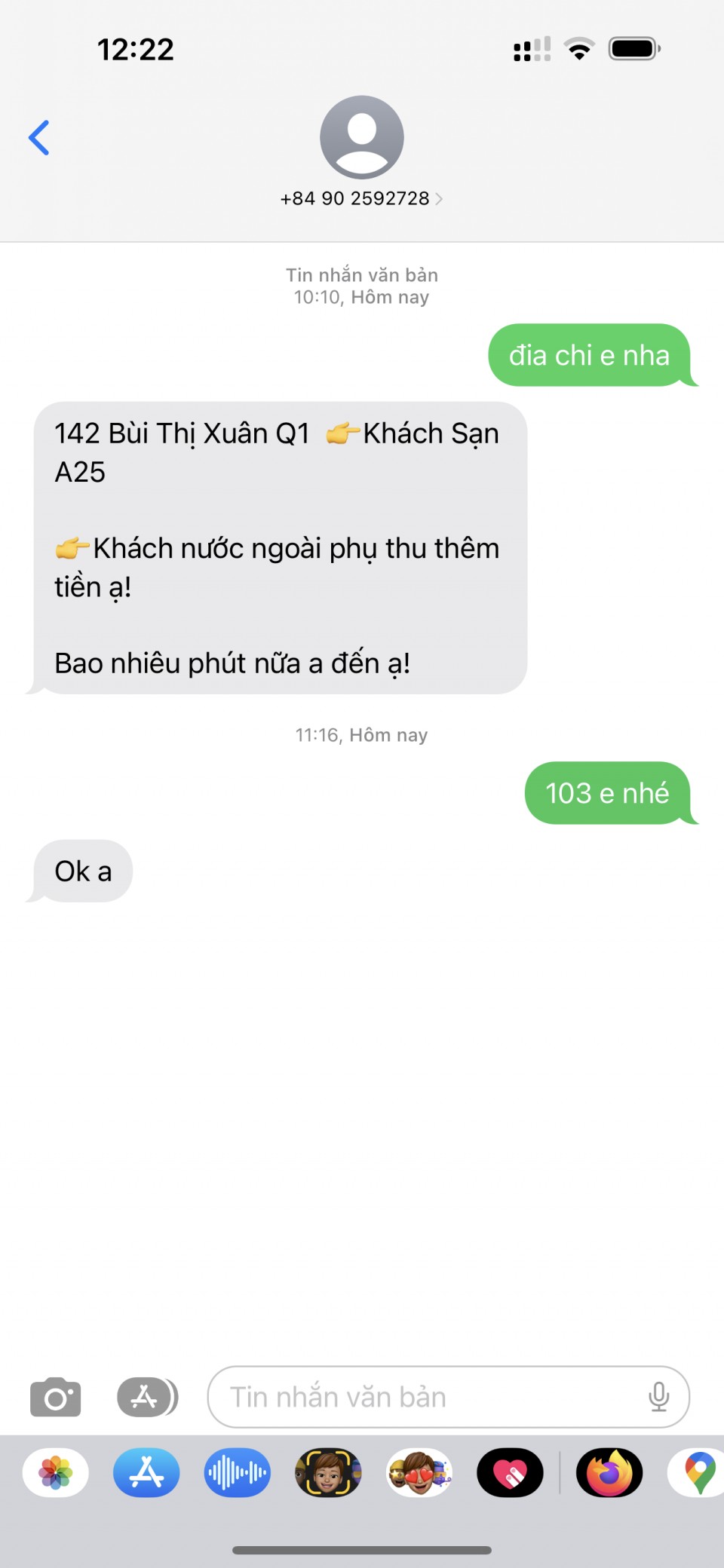Toggle the App Store apps drawer

[147, 1397]
